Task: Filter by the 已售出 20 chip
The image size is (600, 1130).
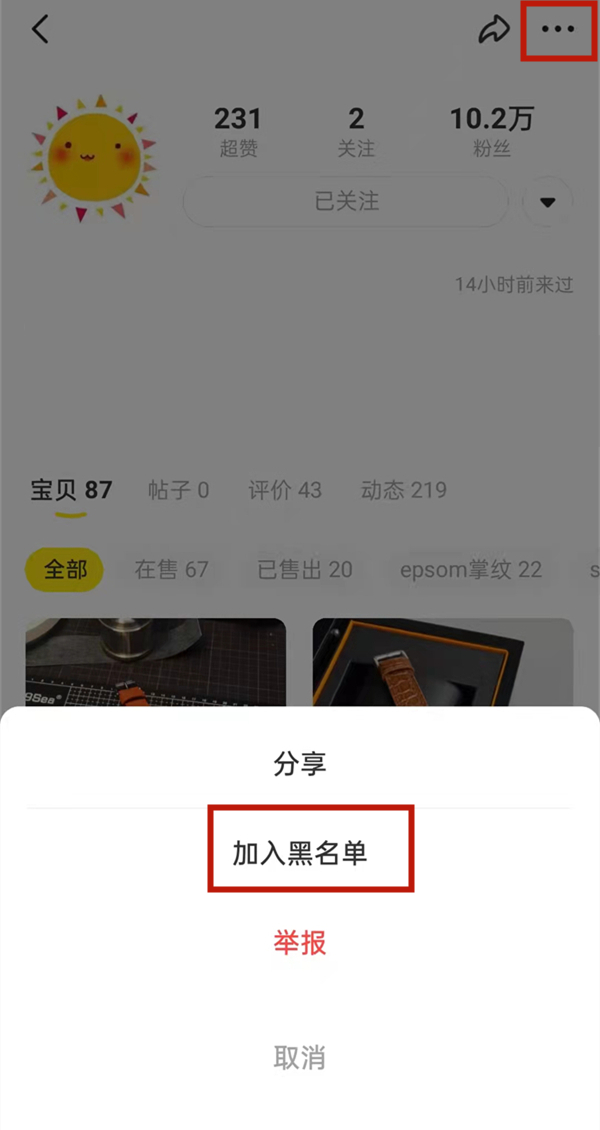Action: coord(305,570)
